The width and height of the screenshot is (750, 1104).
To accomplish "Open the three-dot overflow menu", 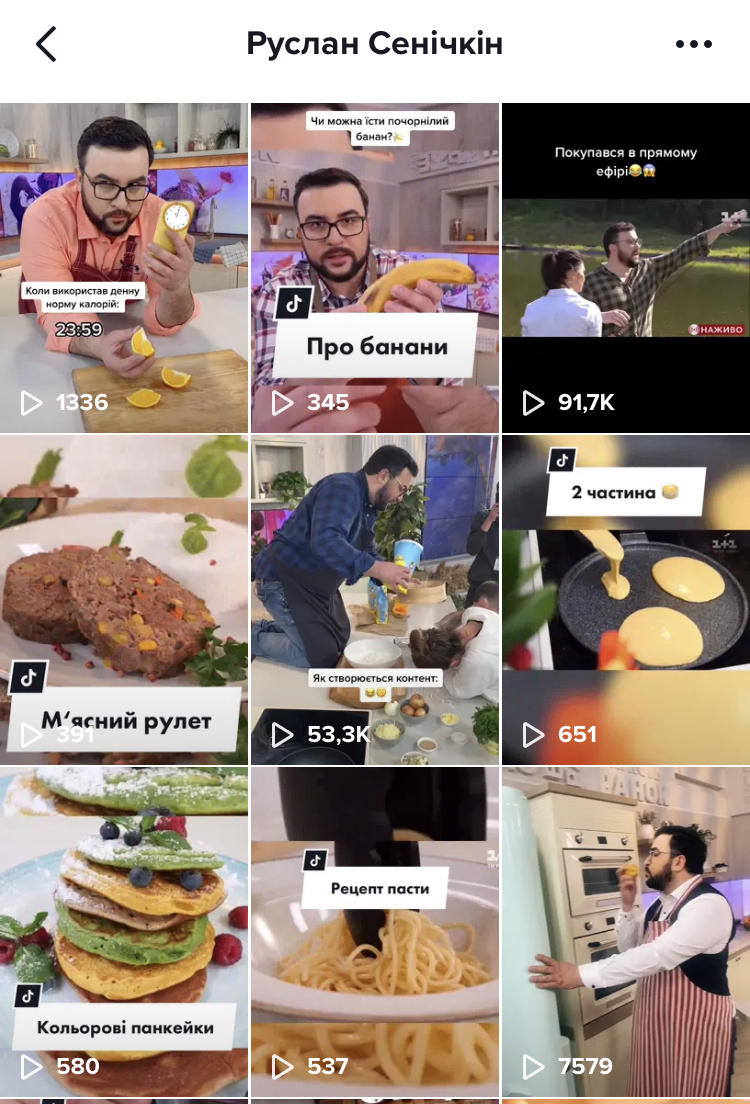I will click(x=694, y=44).
